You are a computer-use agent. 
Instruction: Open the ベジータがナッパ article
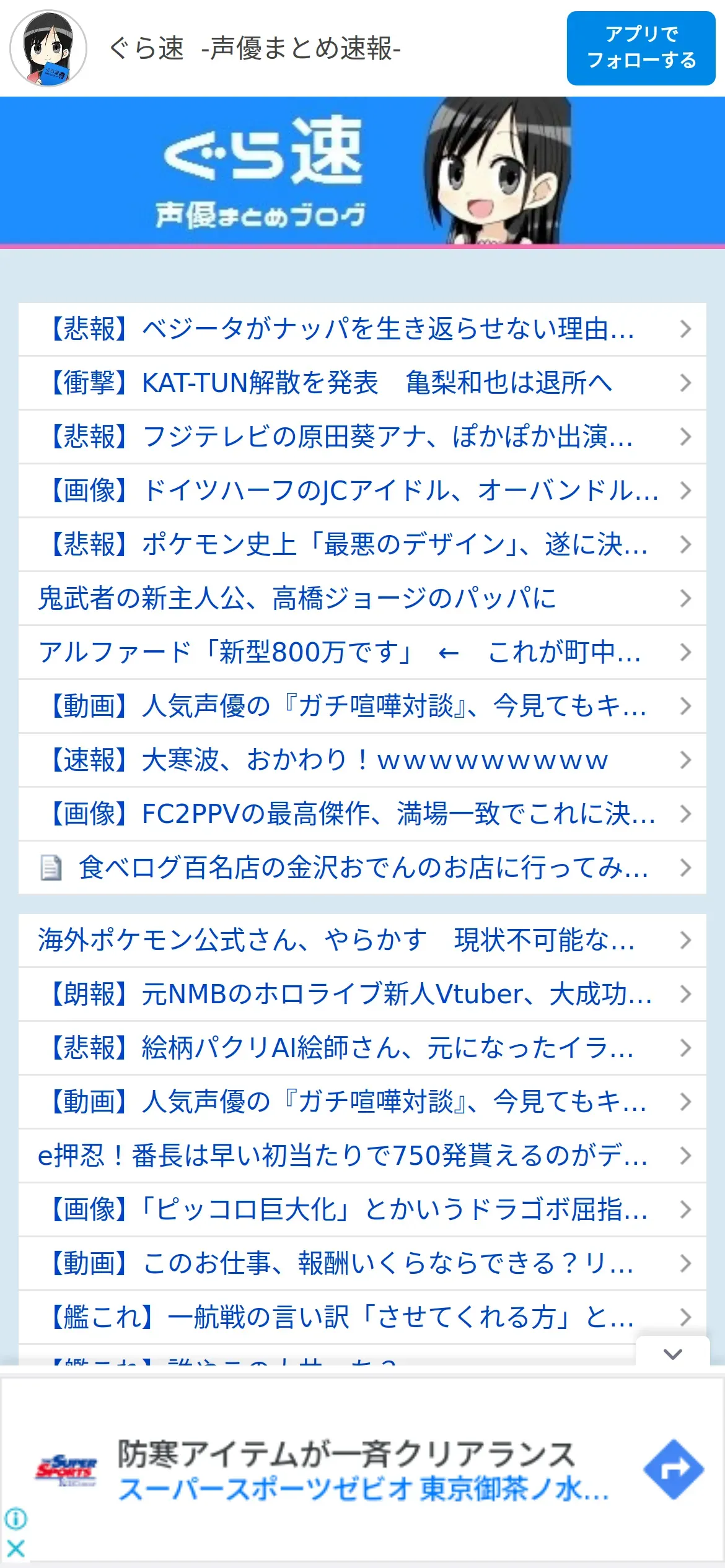(362, 329)
